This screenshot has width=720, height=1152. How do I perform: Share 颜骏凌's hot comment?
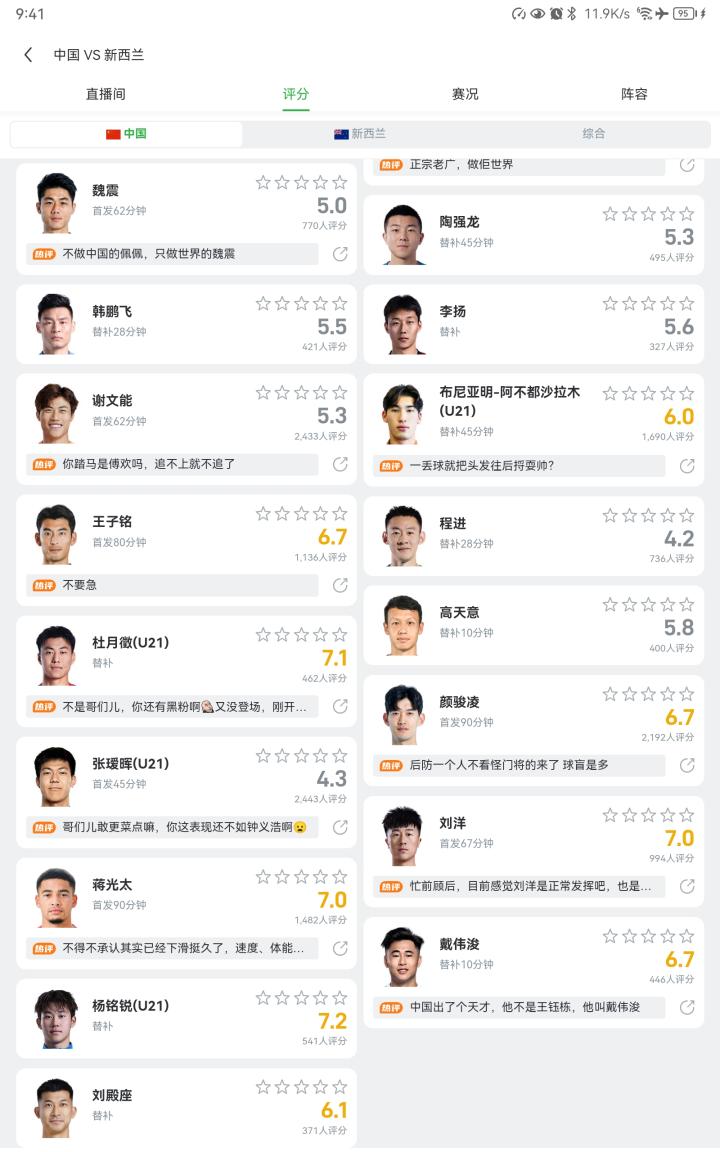point(687,766)
